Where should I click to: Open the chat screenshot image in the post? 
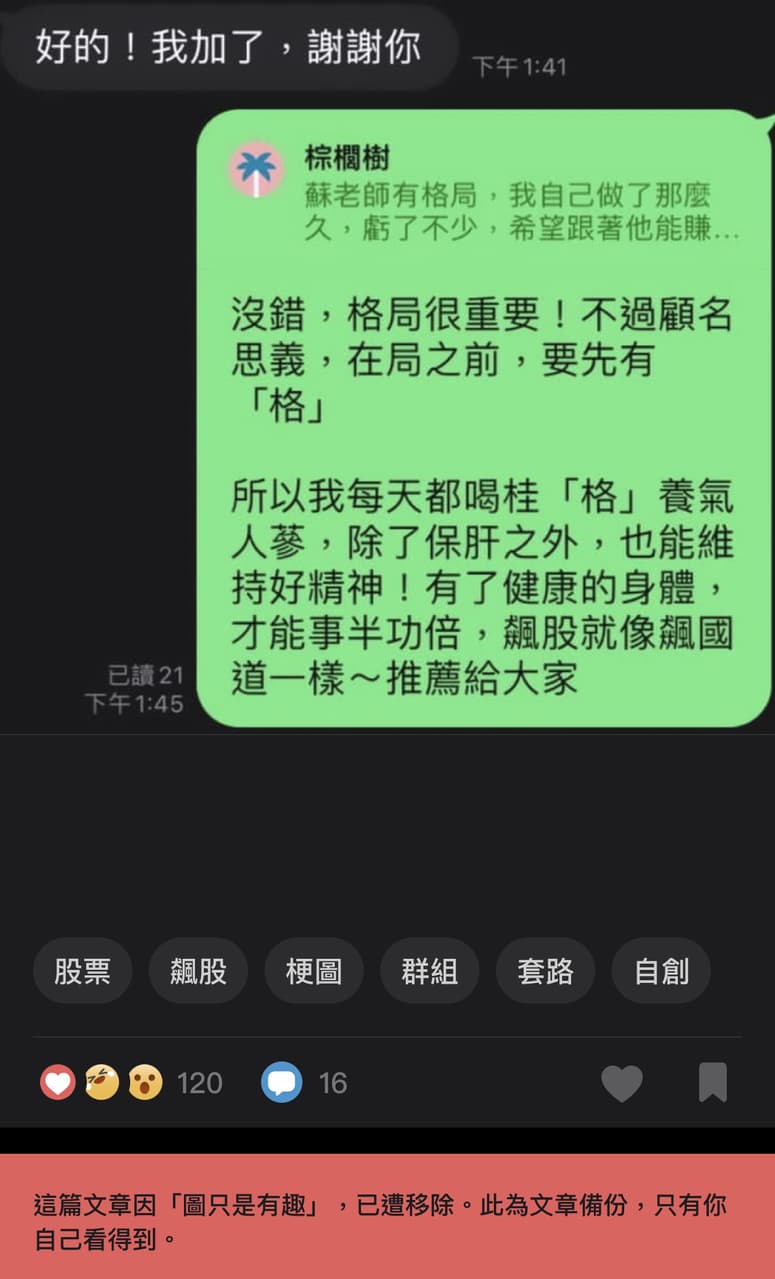(387, 367)
